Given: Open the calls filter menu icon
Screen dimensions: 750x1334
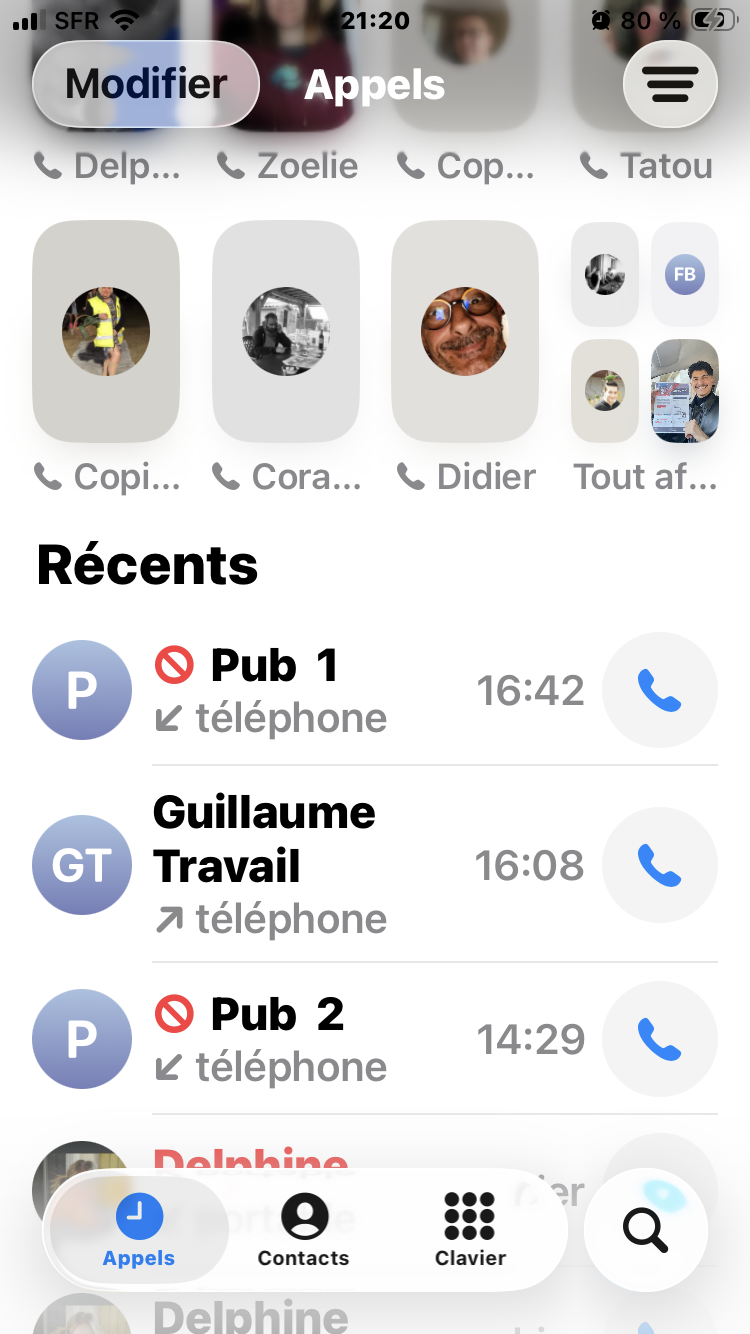Looking at the screenshot, I should tap(670, 85).
